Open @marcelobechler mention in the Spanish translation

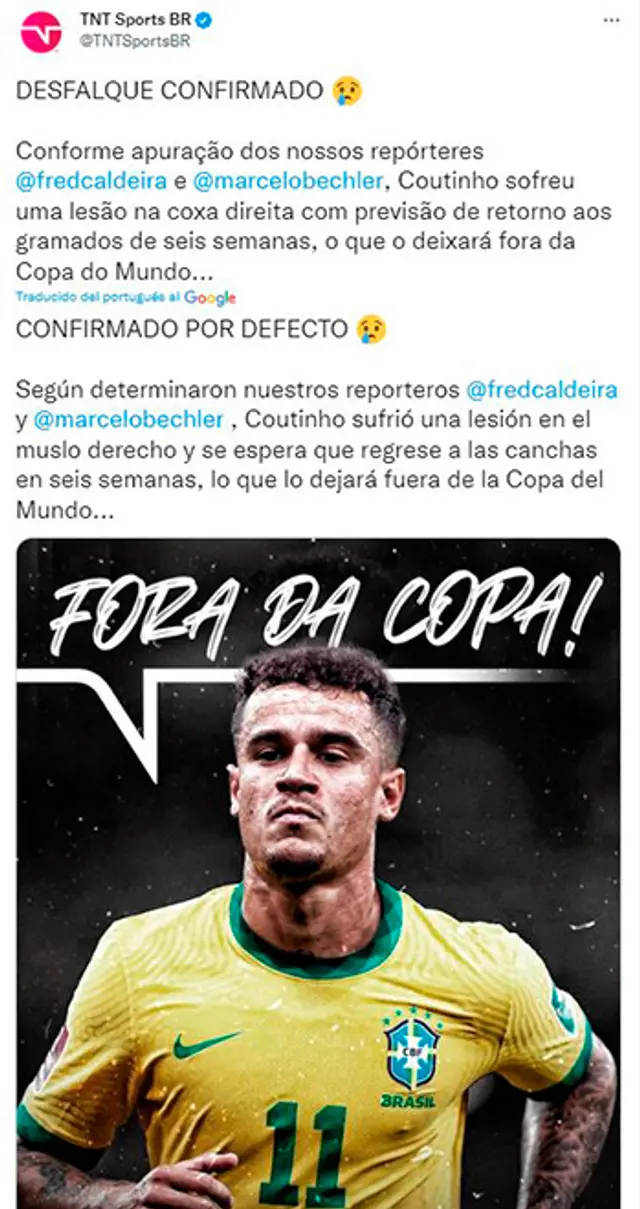(x=128, y=419)
